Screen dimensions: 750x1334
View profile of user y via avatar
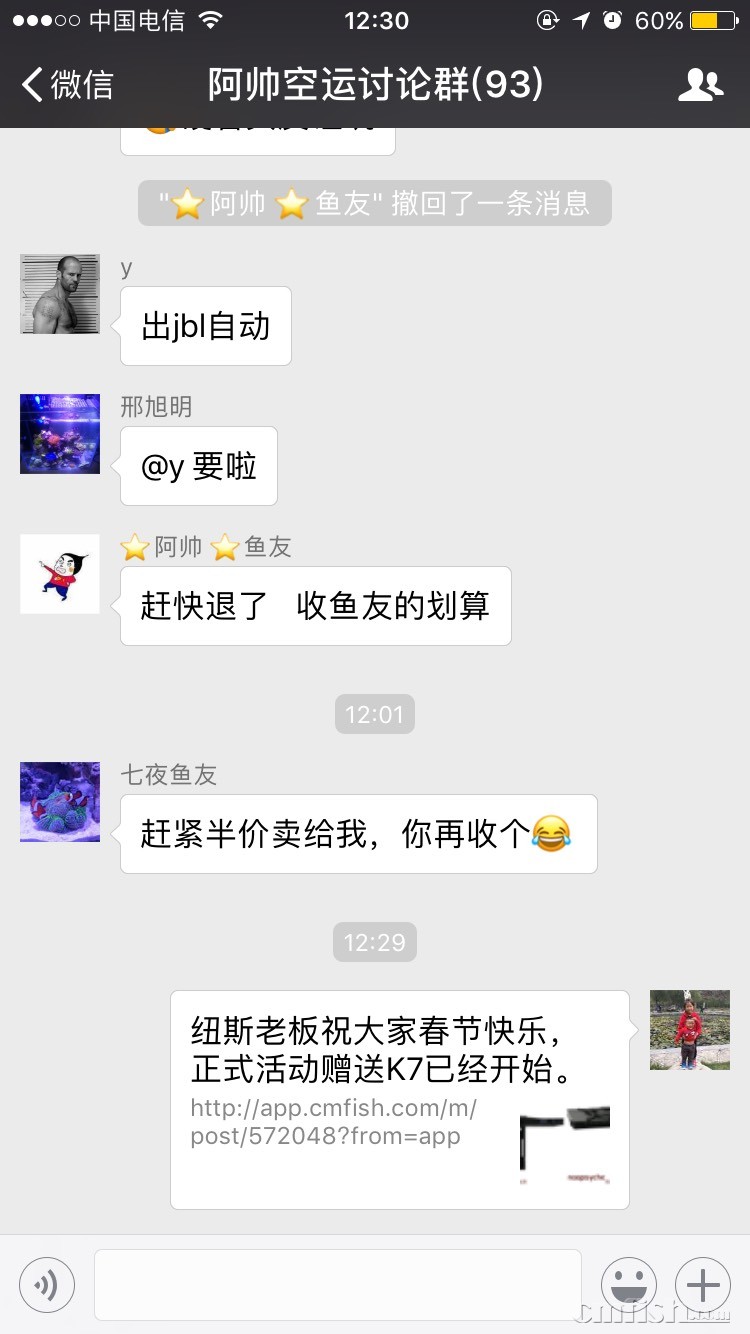60,294
